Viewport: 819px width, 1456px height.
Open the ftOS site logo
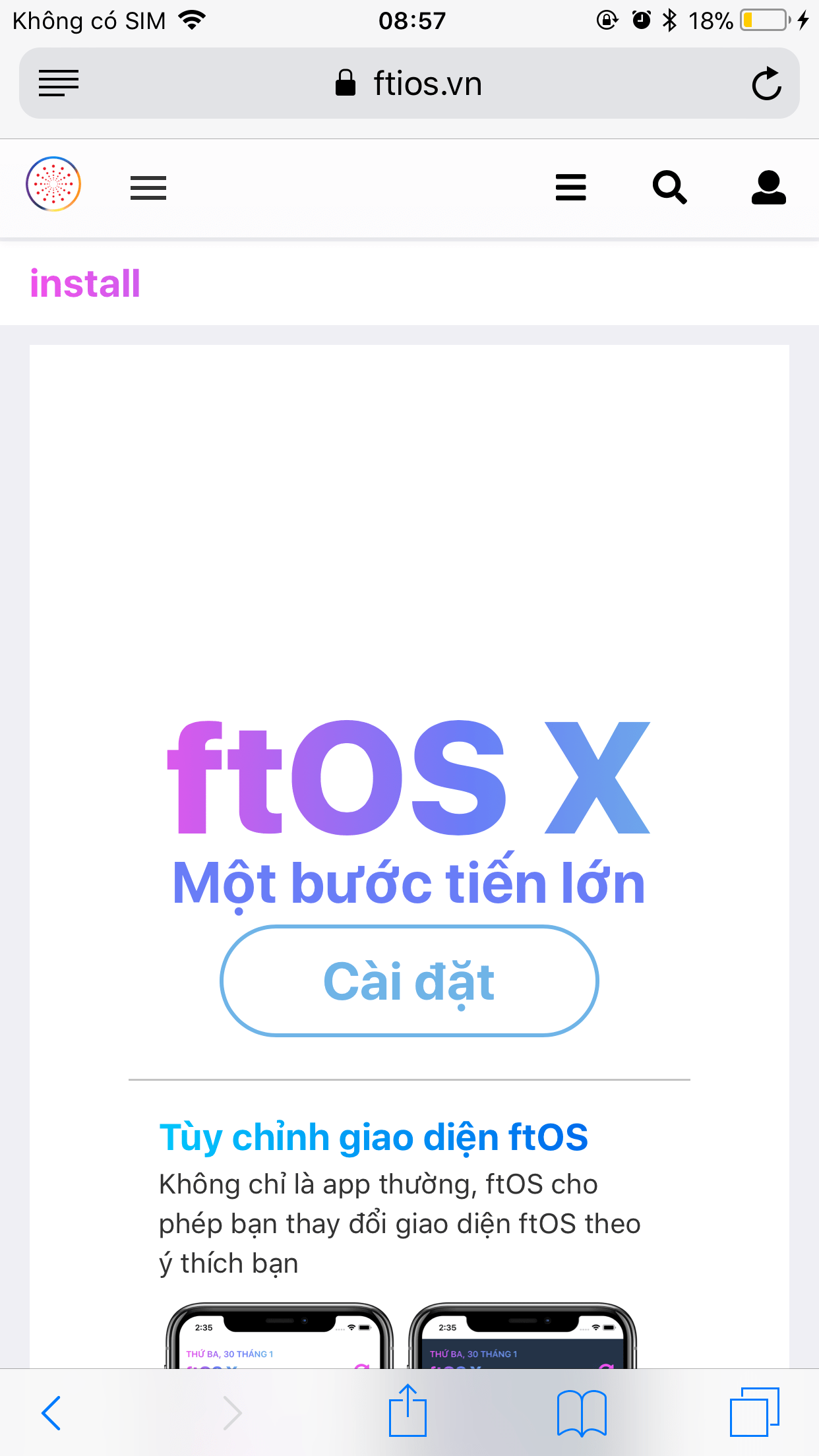click(53, 184)
